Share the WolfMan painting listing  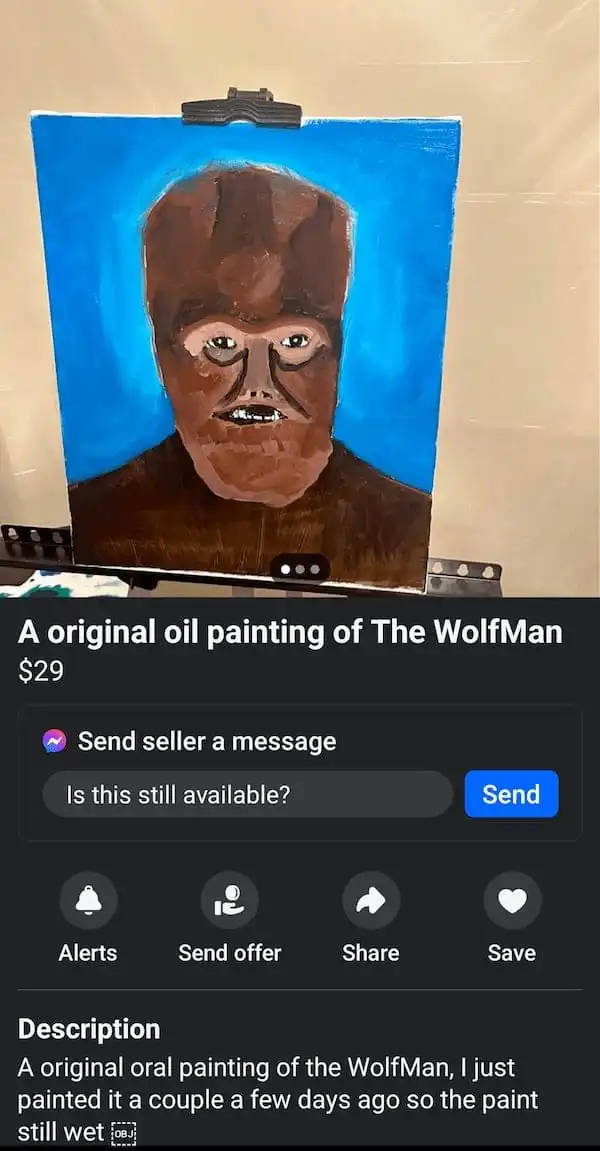[x=371, y=900]
